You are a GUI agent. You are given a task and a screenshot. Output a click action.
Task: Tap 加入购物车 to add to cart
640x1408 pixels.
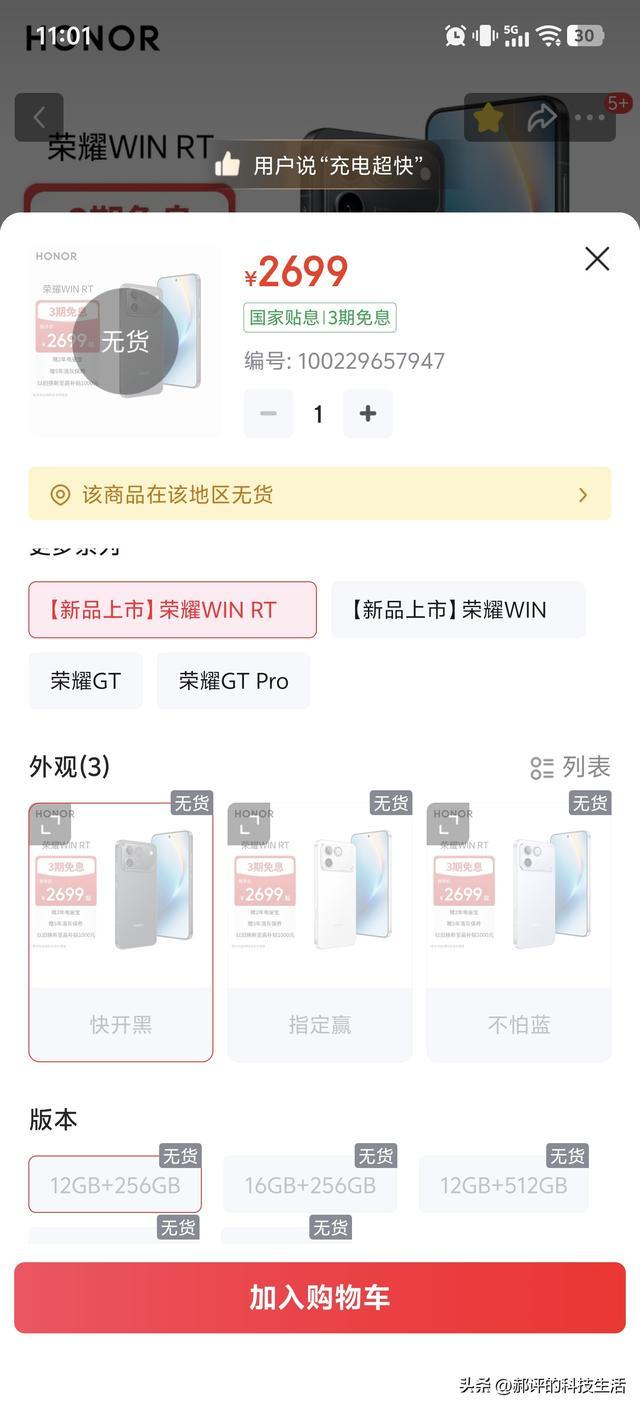point(320,1297)
